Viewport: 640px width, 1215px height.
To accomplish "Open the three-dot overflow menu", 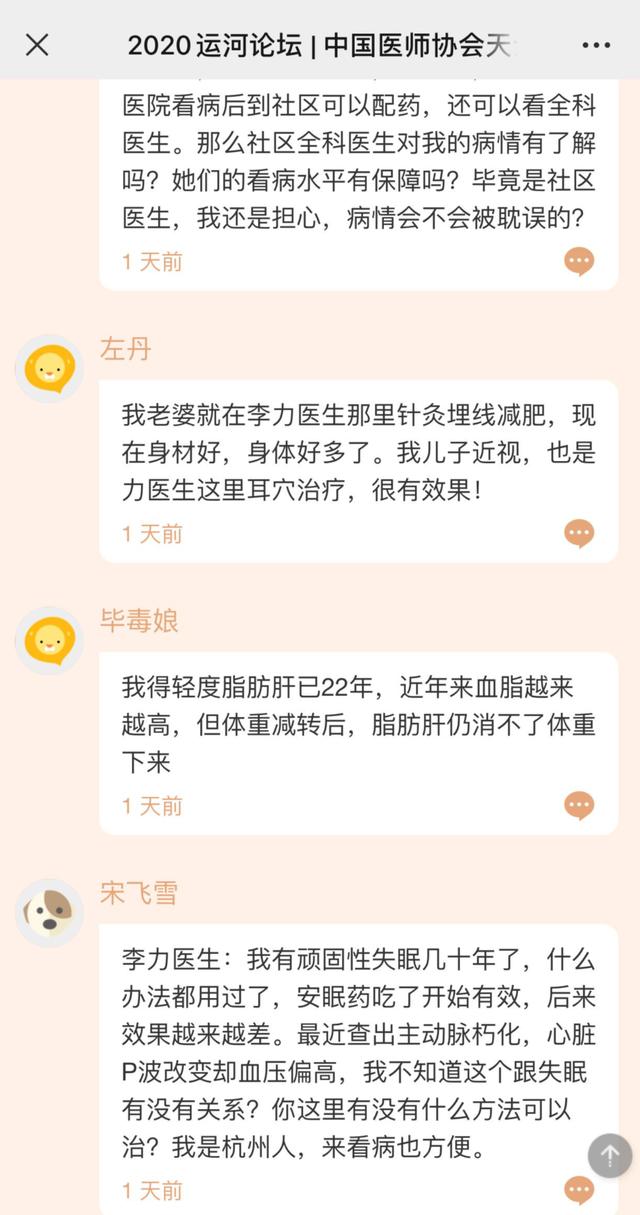I will point(596,45).
